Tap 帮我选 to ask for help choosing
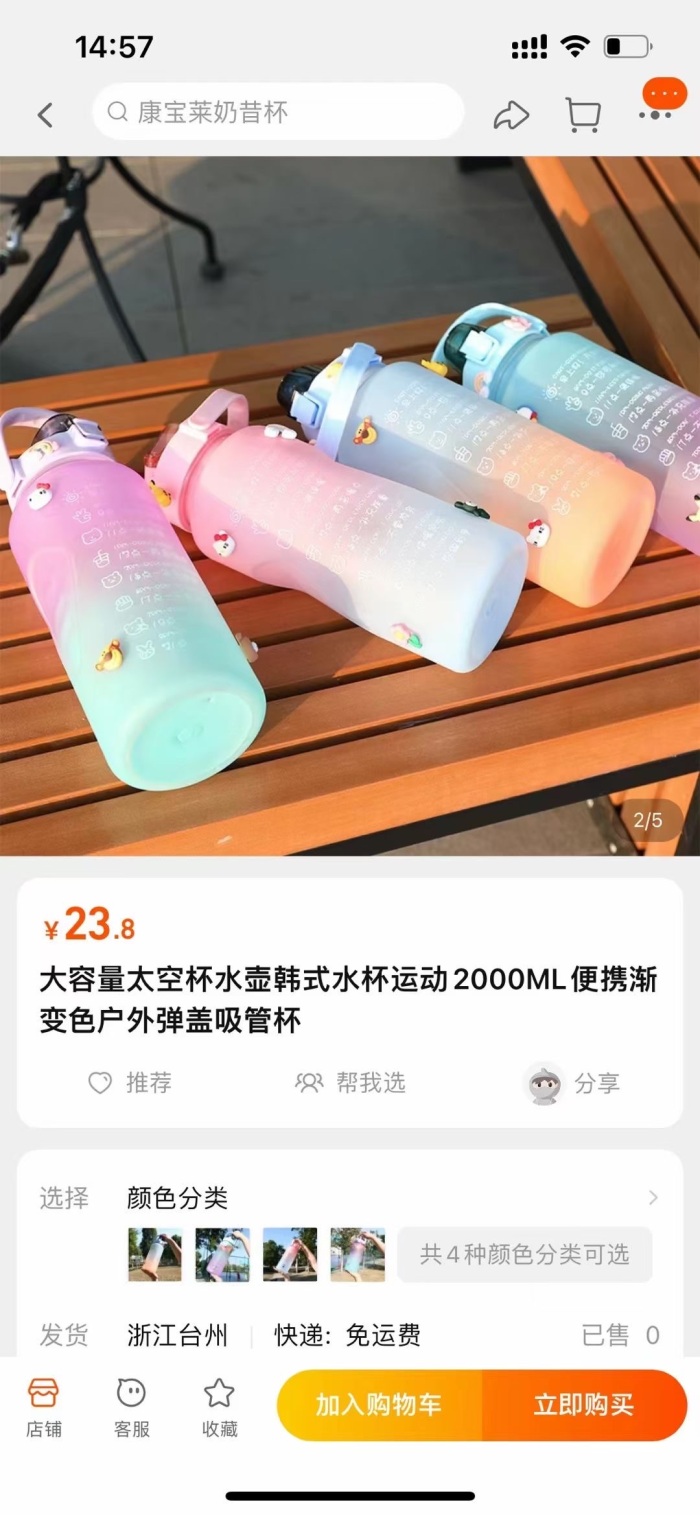The height and width of the screenshot is (1515, 700). pos(350,1083)
